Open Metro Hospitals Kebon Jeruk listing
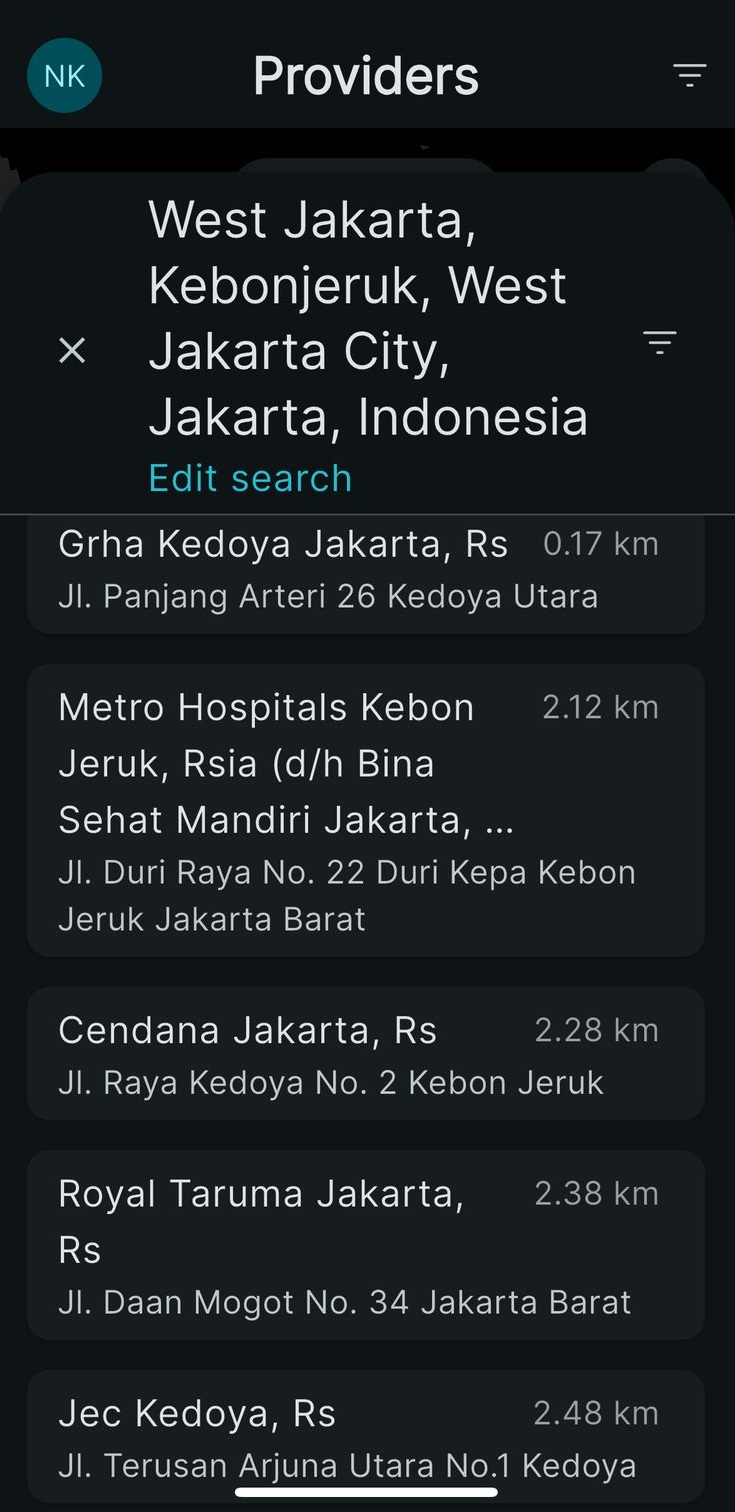 tap(366, 810)
